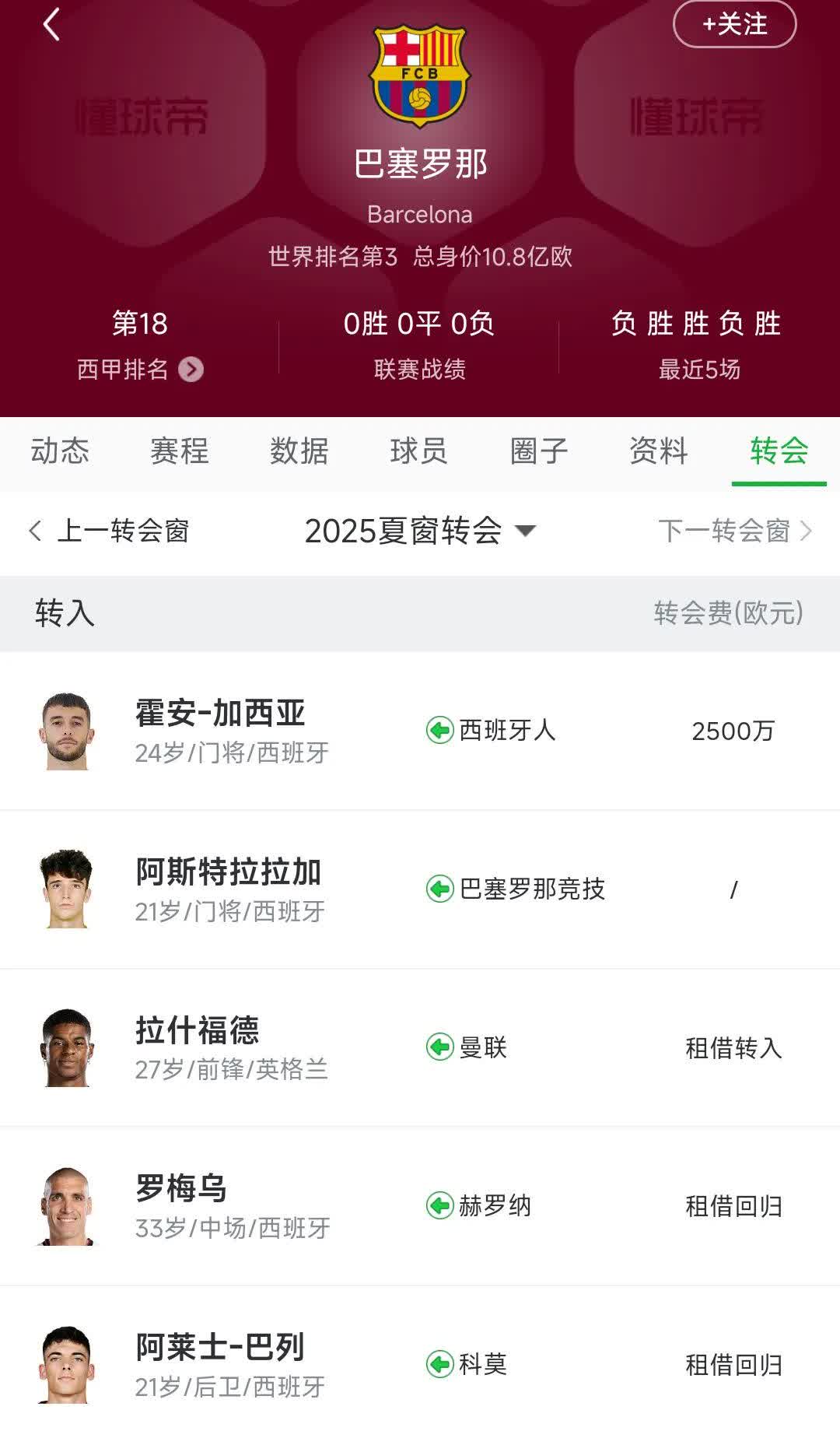Open the 数据 tab

tap(299, 451)
